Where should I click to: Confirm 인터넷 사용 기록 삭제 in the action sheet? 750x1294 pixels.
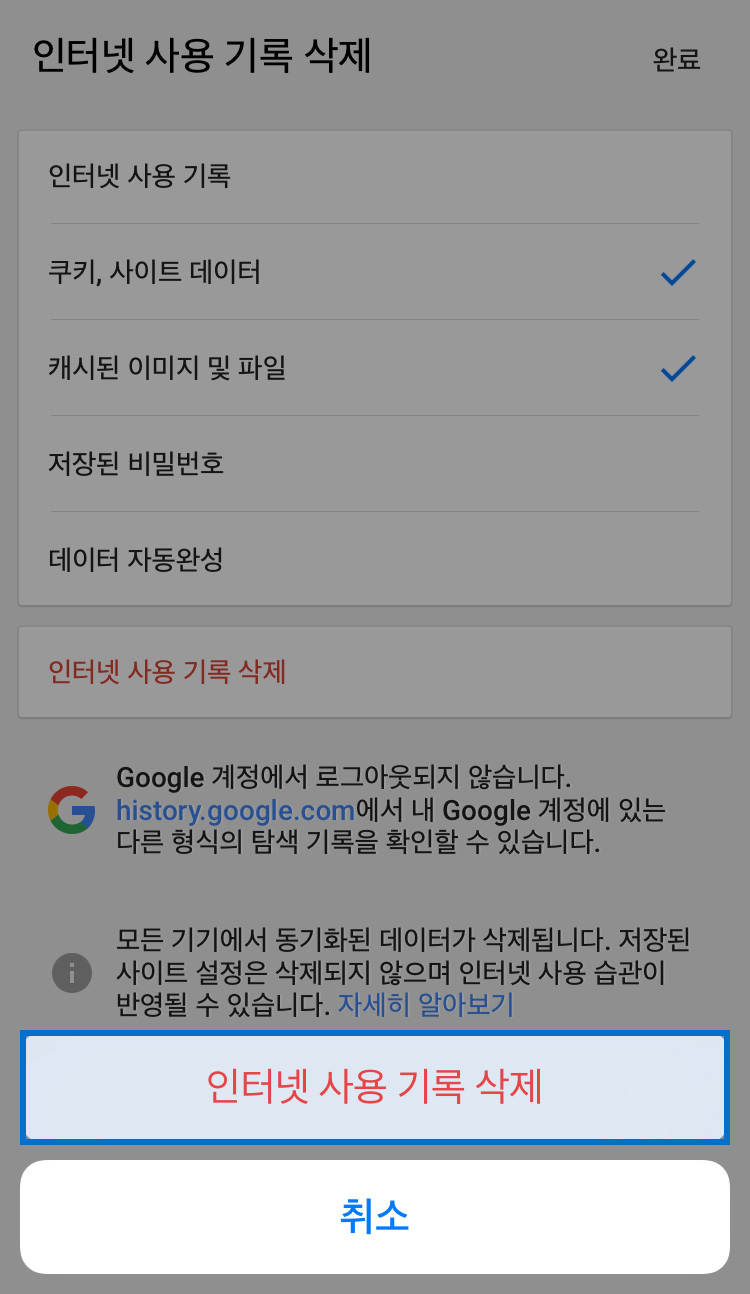[x=375, y=1087]
